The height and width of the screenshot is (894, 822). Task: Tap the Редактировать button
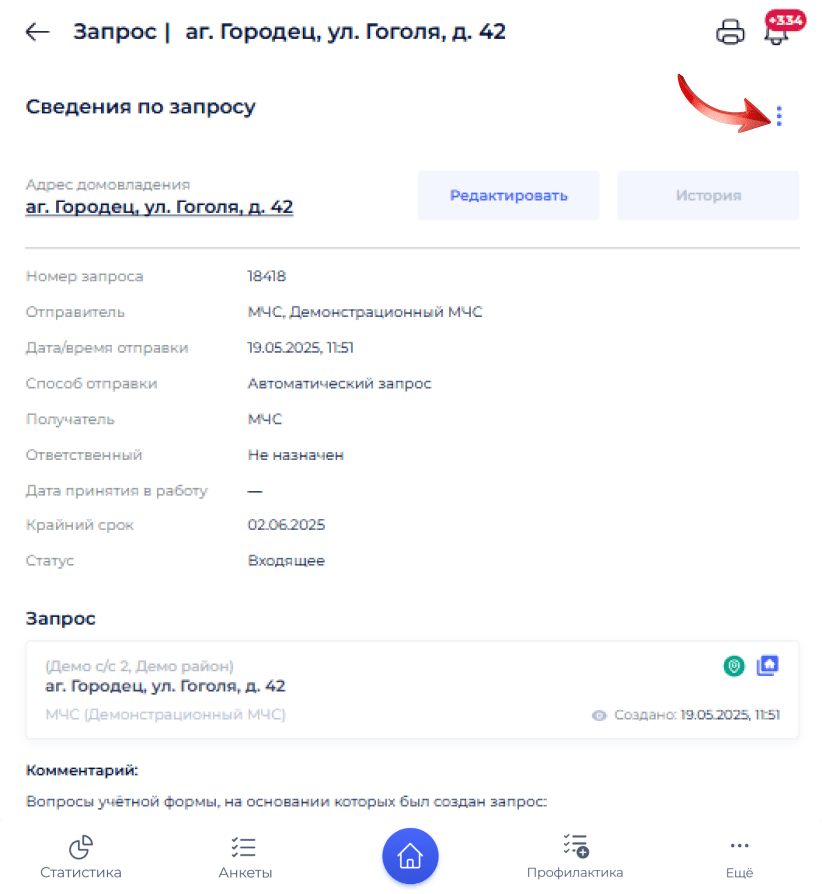point(508,195)
